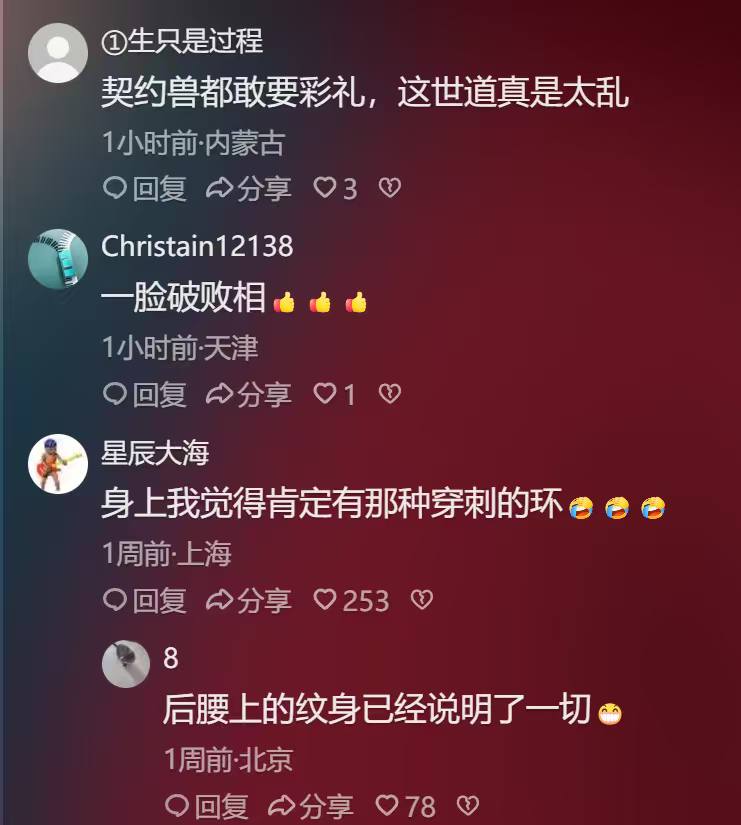Dislike user 8's reply
This screenshot has width=741, height=825.
point(467,806)
